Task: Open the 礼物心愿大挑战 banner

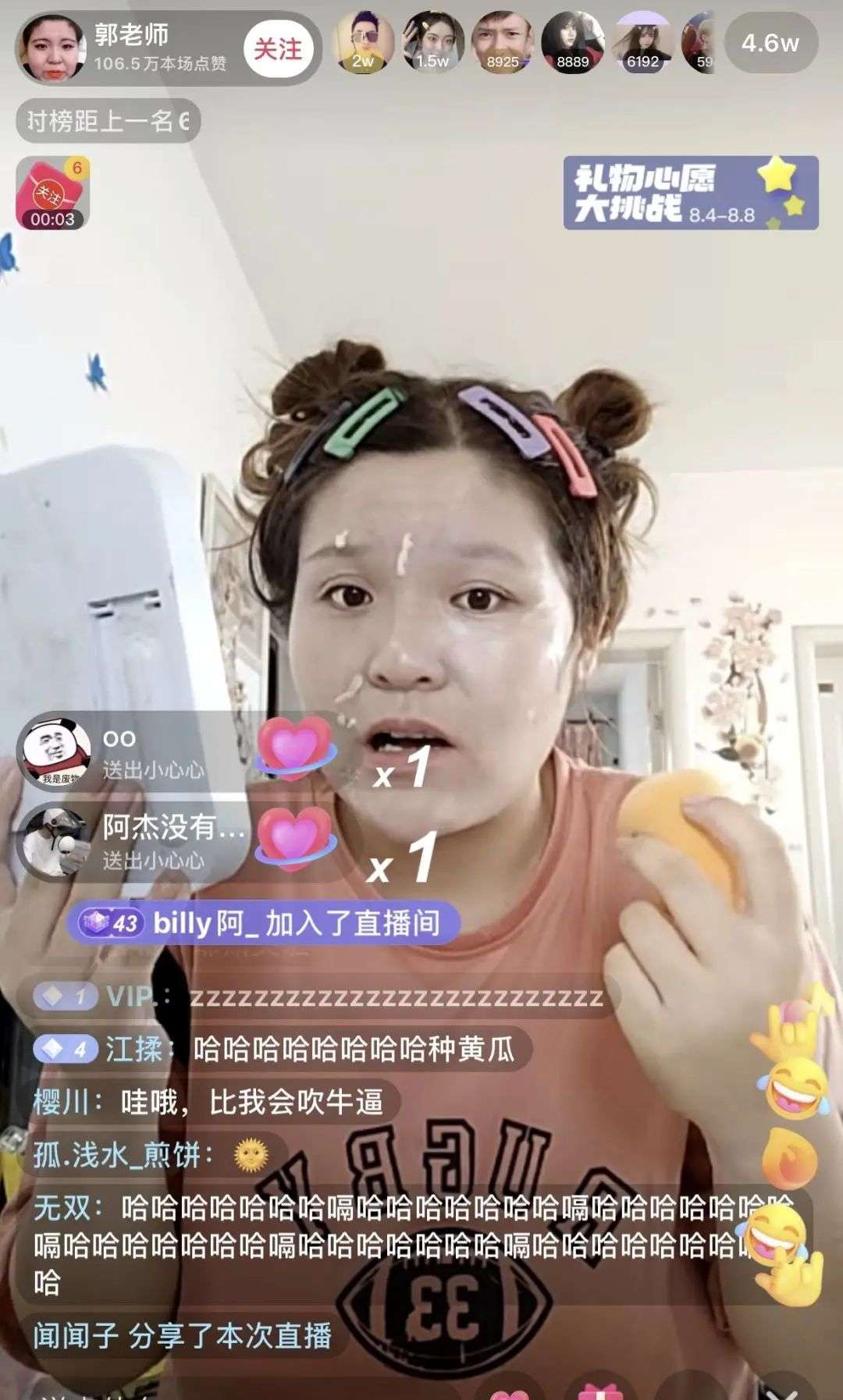Action: [x=690, y=193]
